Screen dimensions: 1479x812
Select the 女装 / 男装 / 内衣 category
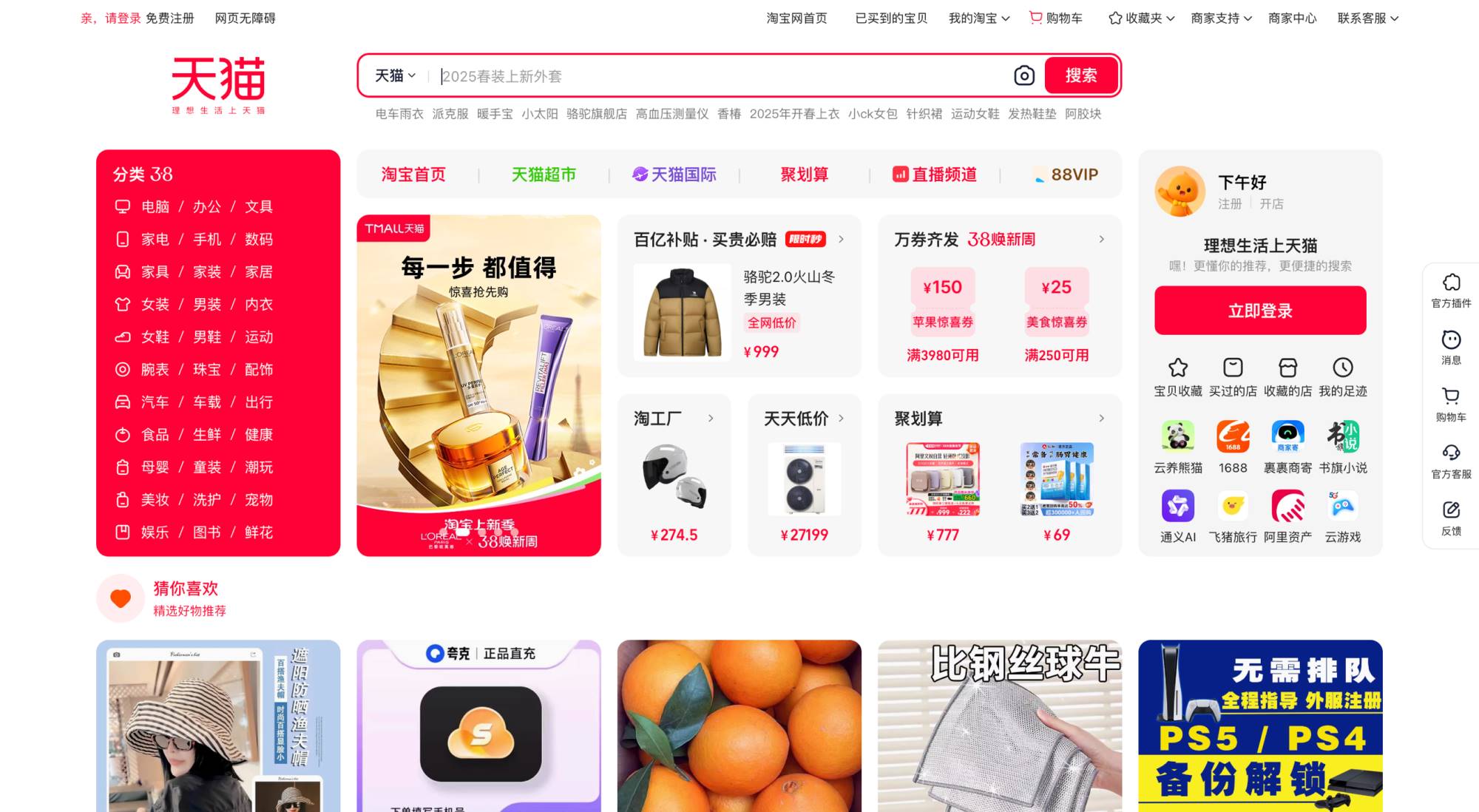(206, 304)
